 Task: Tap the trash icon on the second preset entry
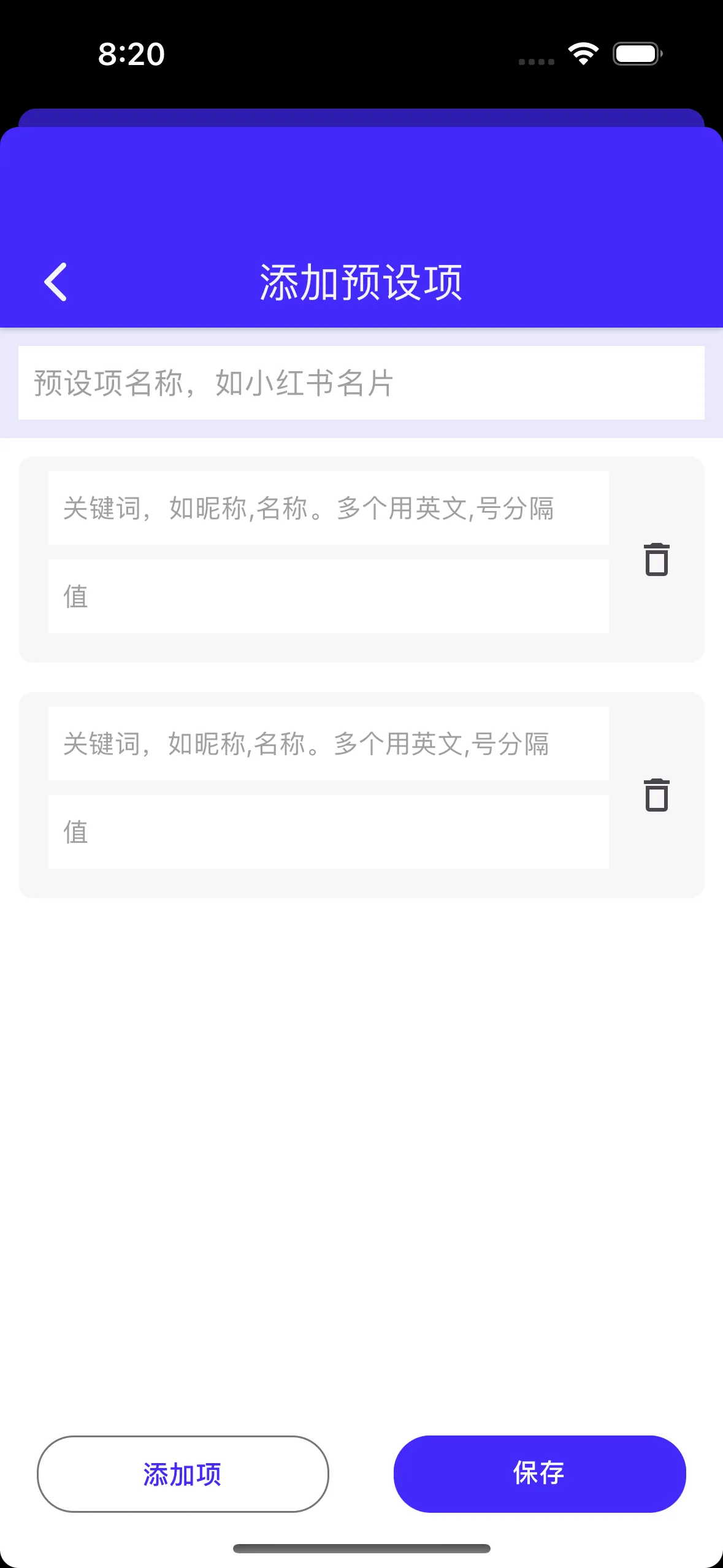click(x=656, y=795)
